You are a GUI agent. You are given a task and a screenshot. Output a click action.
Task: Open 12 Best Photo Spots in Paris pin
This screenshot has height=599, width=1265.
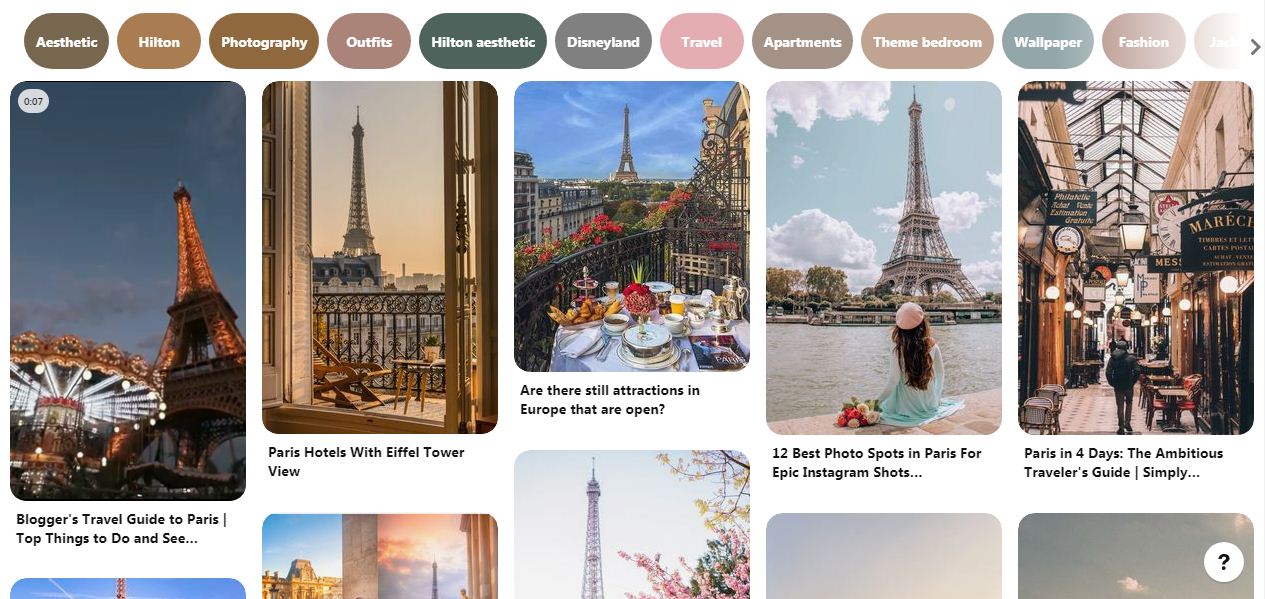point(884,257)
